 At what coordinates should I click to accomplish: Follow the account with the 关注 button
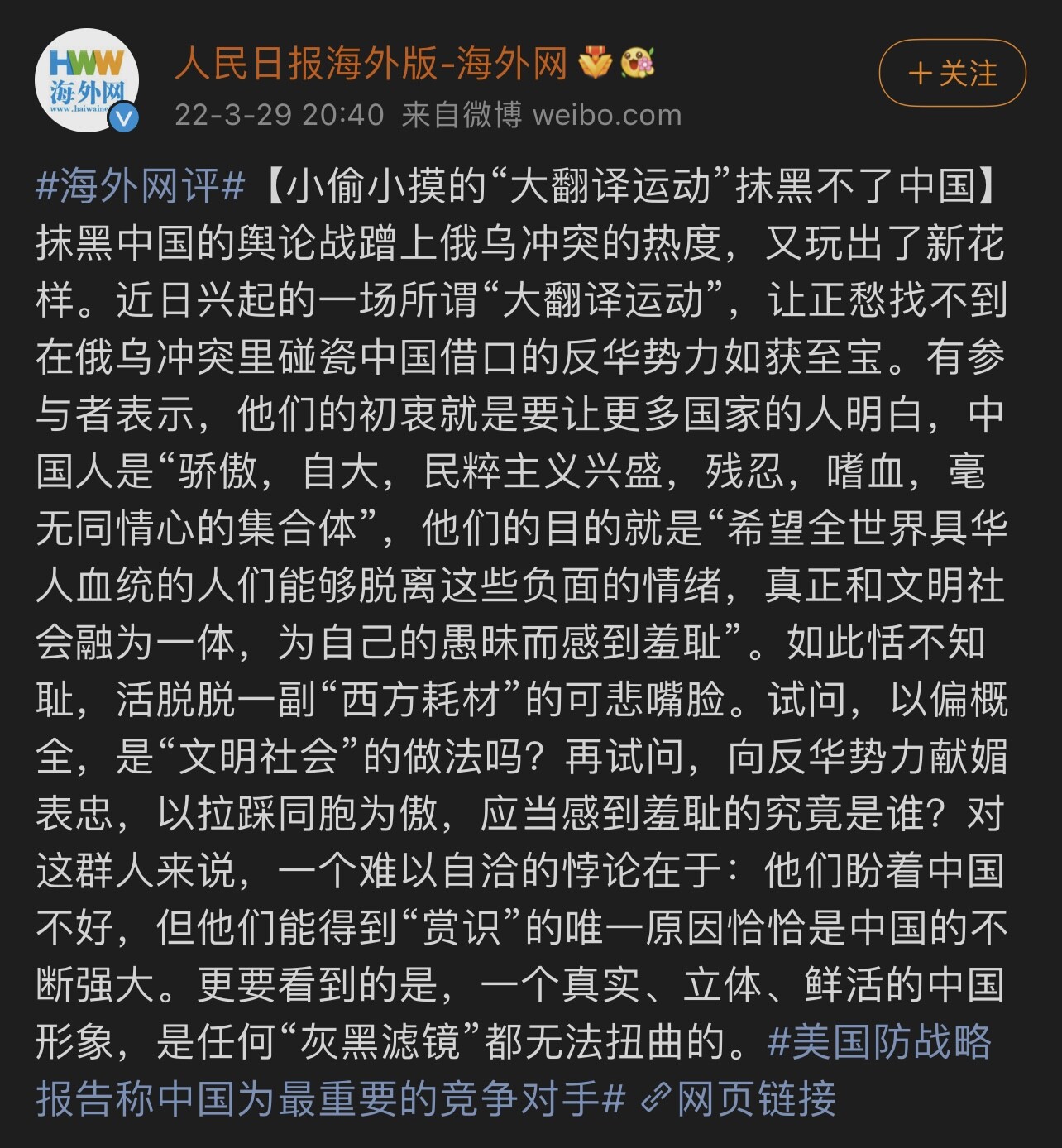tap(952, 74)
